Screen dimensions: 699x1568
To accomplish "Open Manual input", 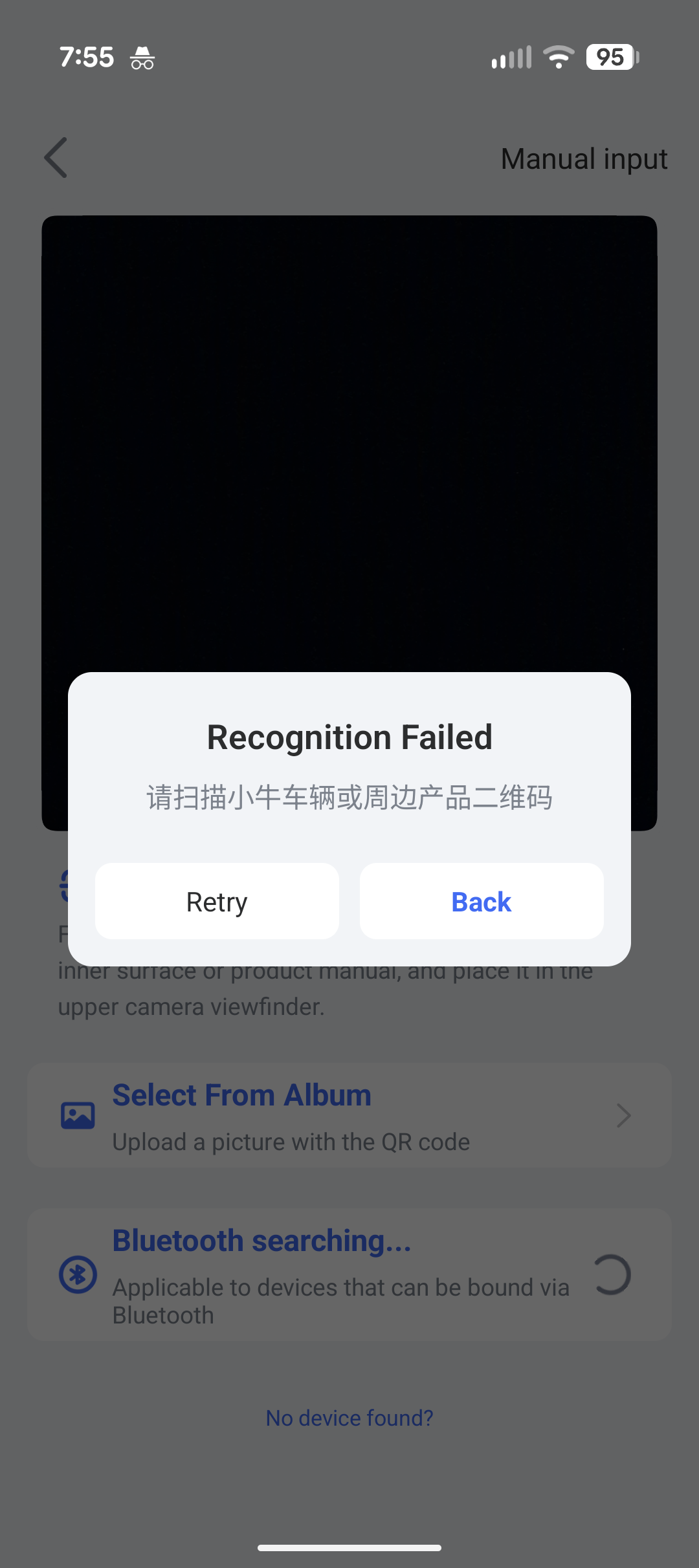I will [584, 159].
